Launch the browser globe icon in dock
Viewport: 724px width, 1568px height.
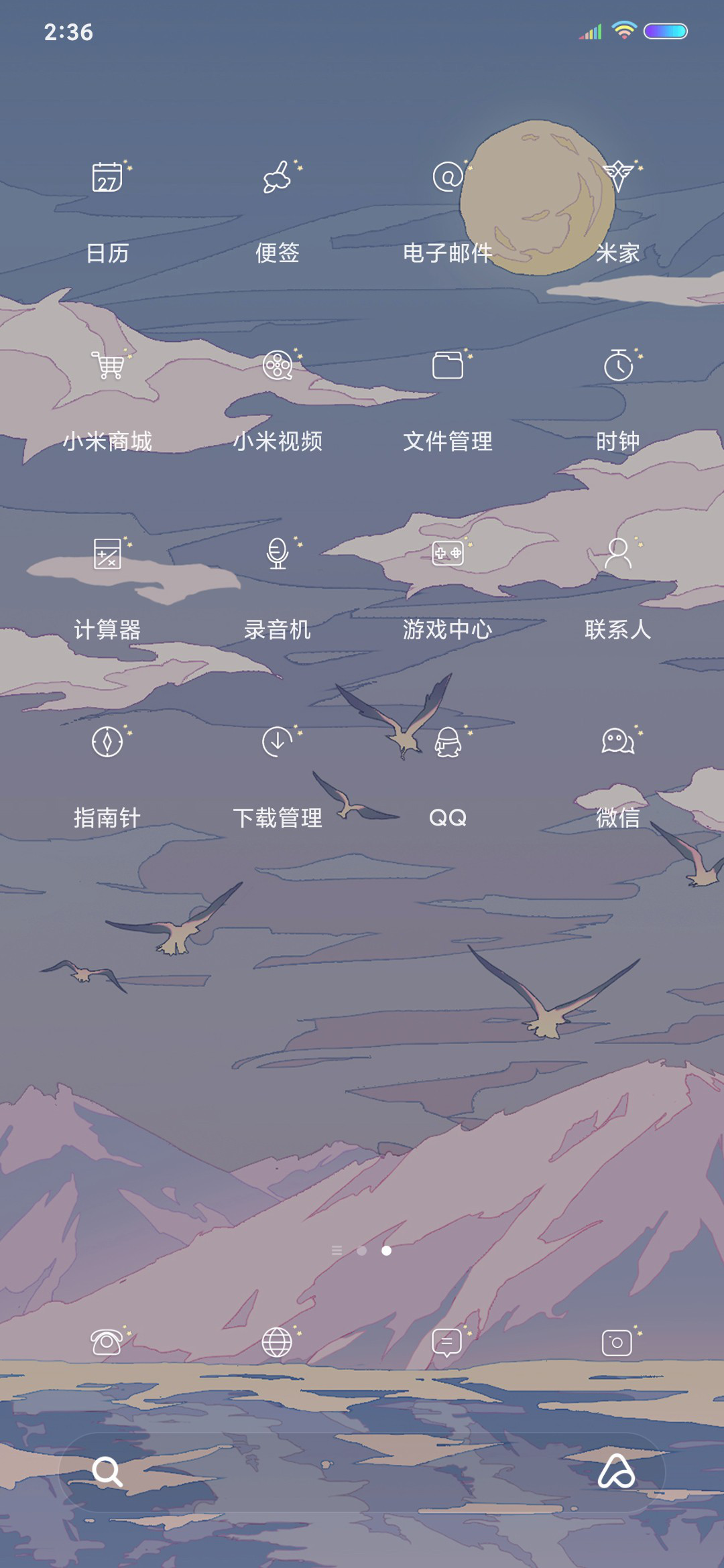click(x=277, y=1342)
